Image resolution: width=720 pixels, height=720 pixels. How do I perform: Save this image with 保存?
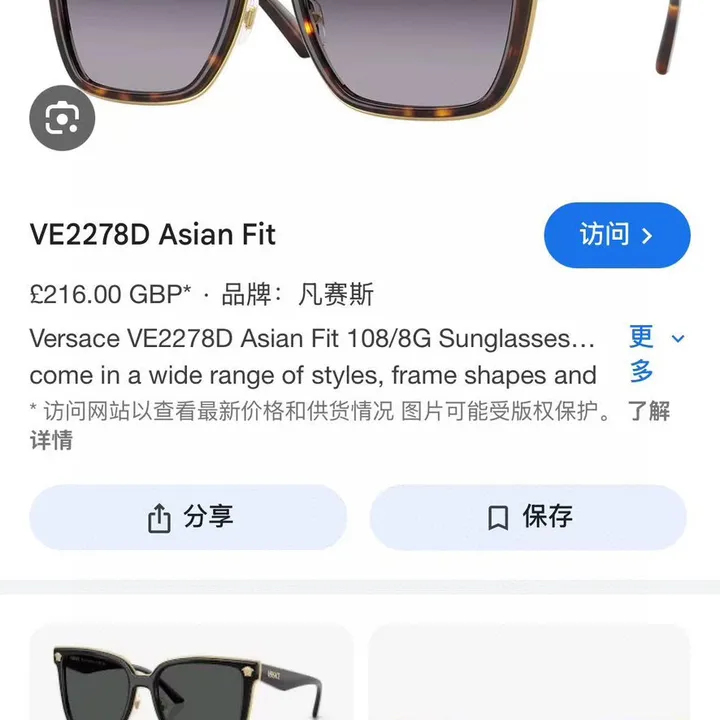pos(528,517)
